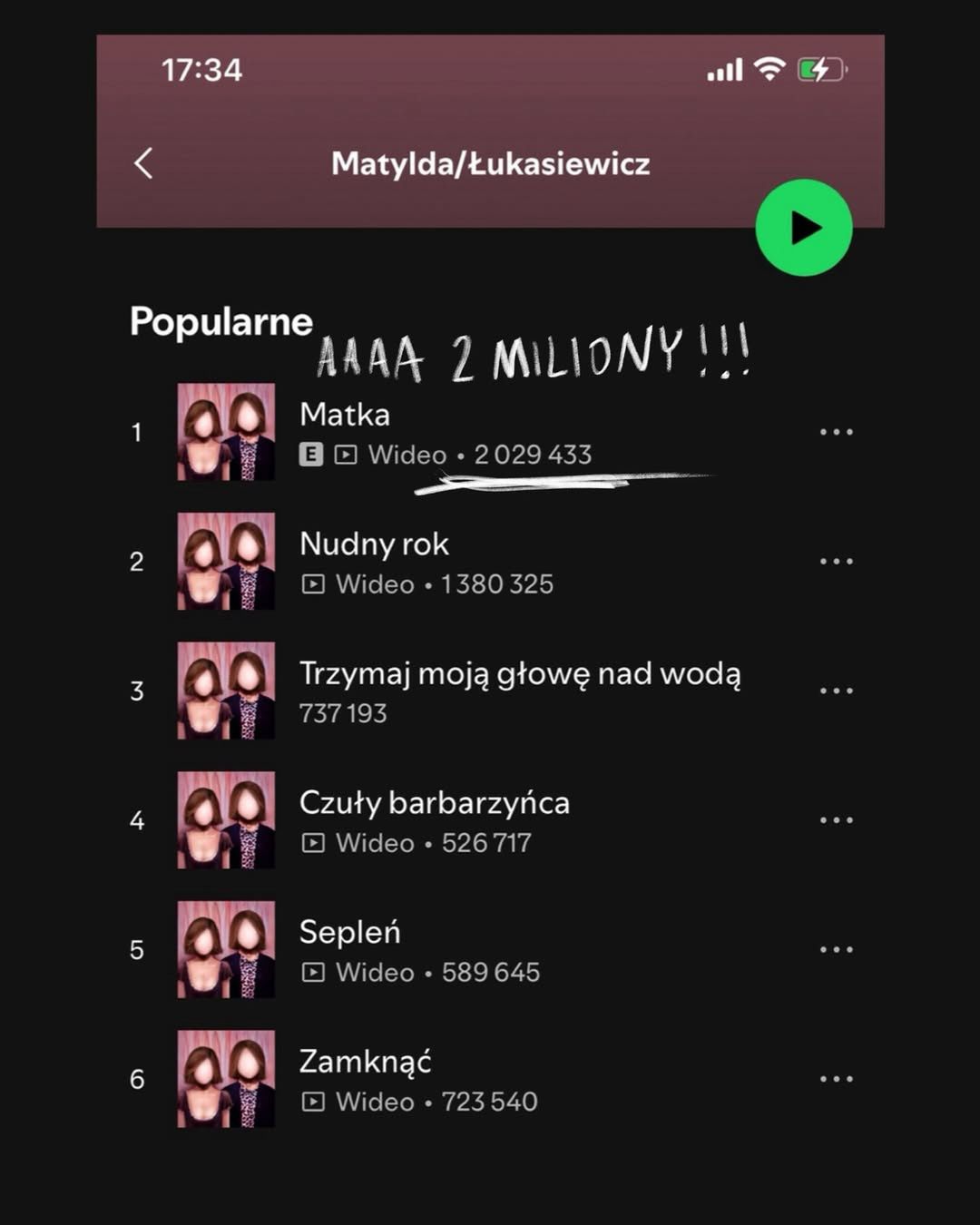Tap the Matylda/Łukasiewicz header title
980x1225 pixels.
coord(490,163)
